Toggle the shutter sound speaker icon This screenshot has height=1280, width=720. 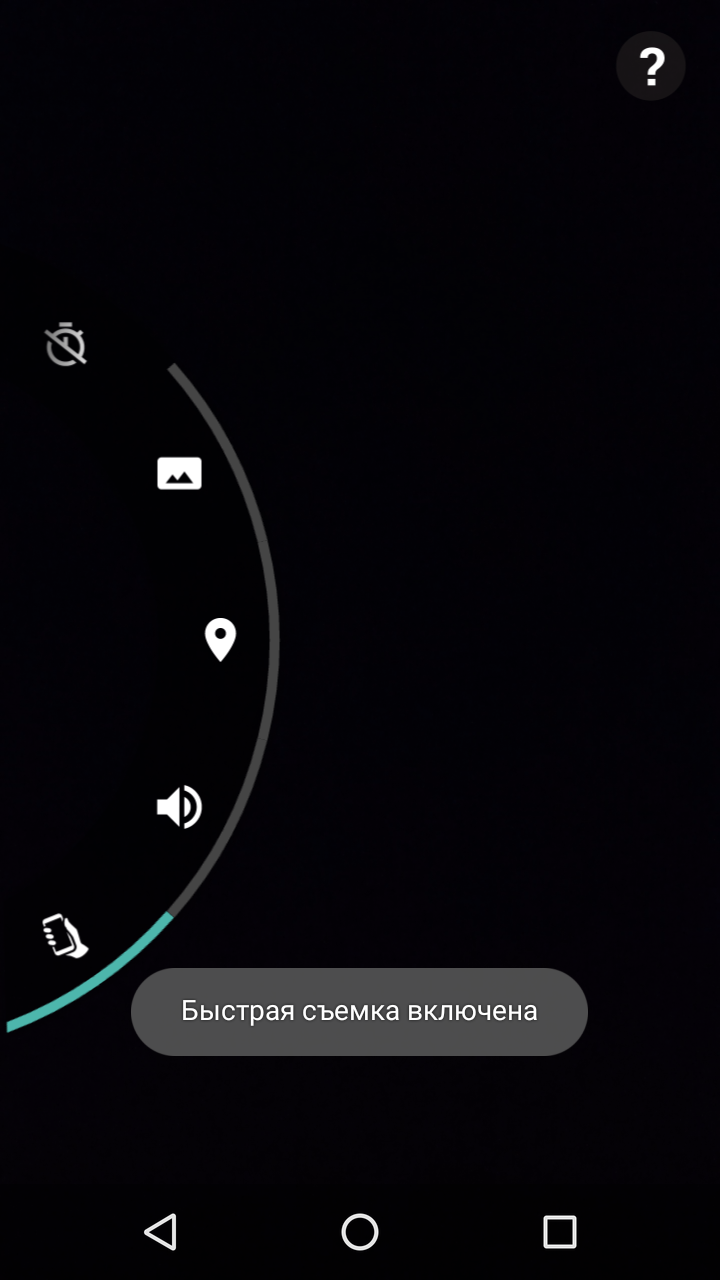[180, 807]
